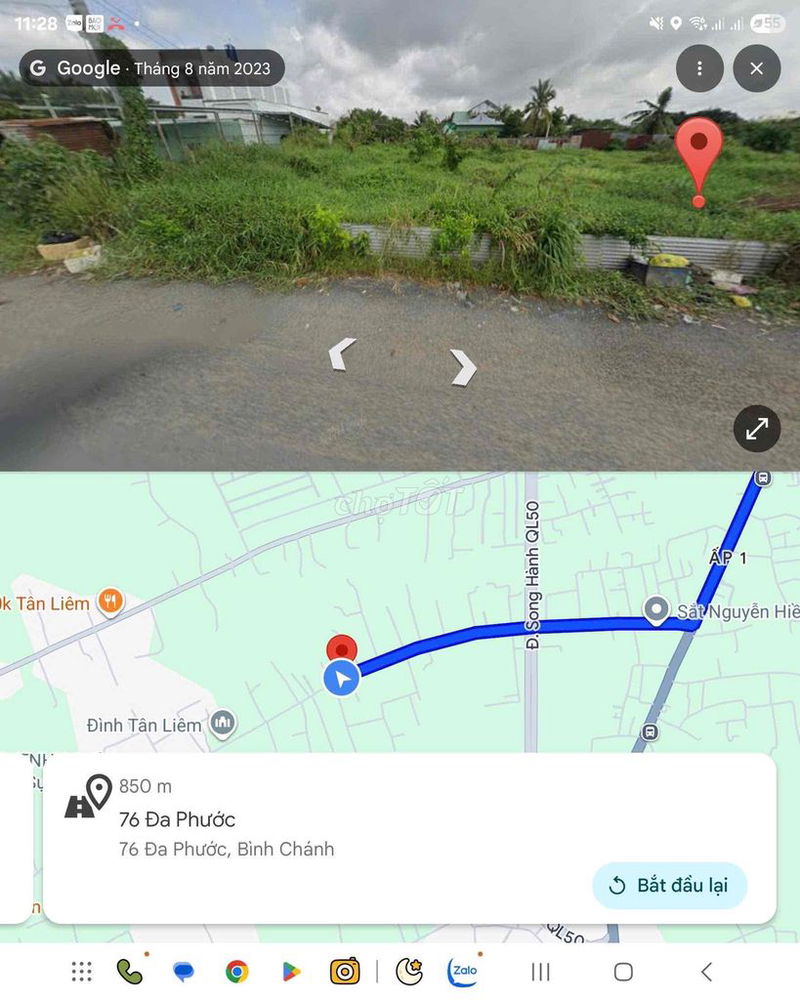Image resolution: width=800 pixels, height=1000 pixels.
Task: Open the Play Store from taskbar
Action: tap(291, 971)
